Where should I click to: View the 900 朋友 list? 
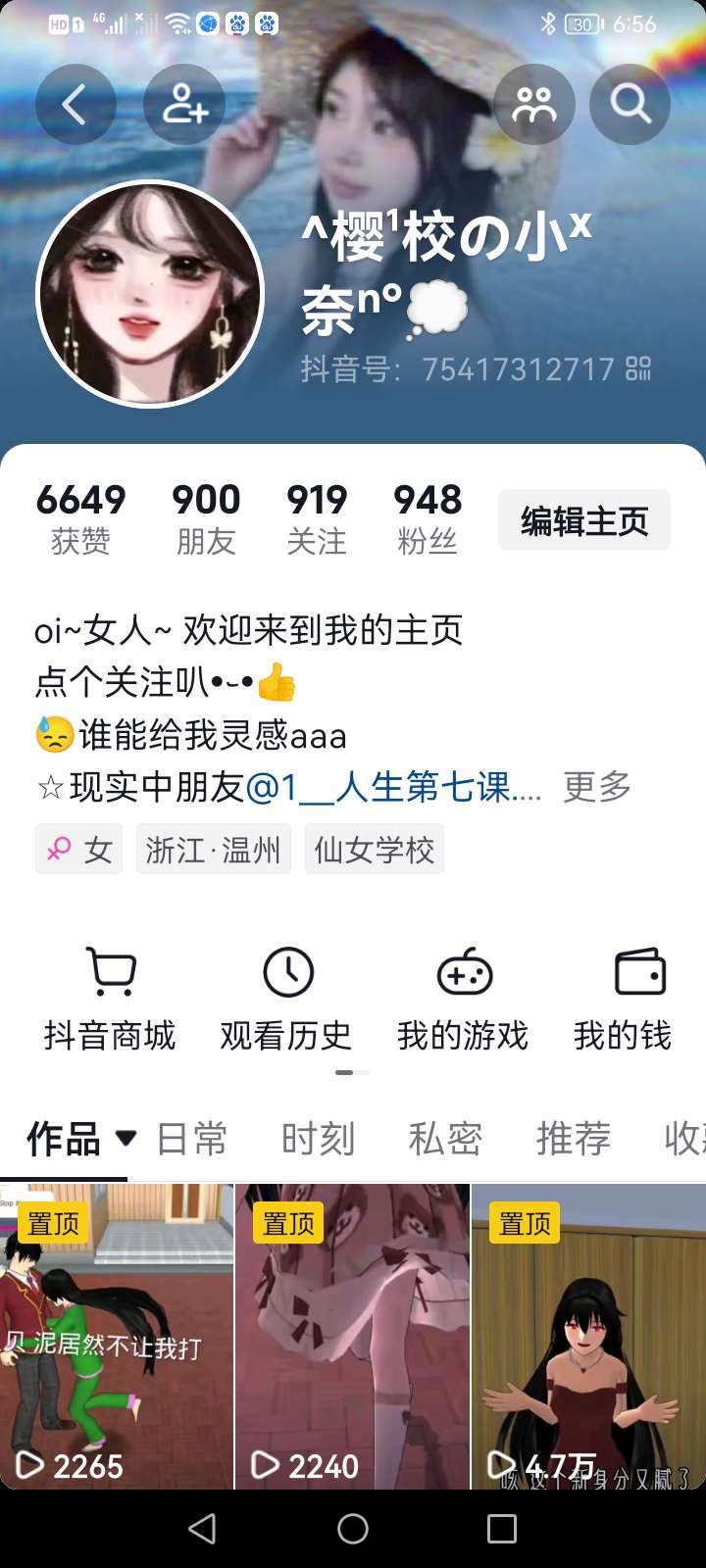click(x=206, y=517)
